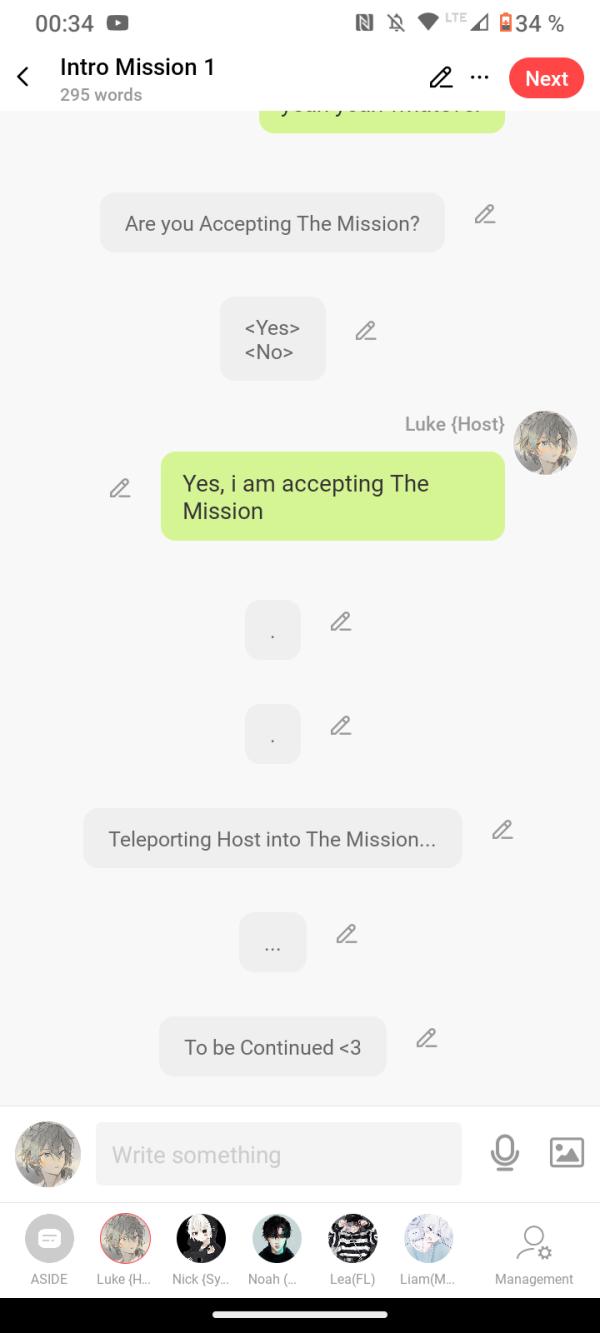Go back from Intro Mission 1

pos(23,78)
